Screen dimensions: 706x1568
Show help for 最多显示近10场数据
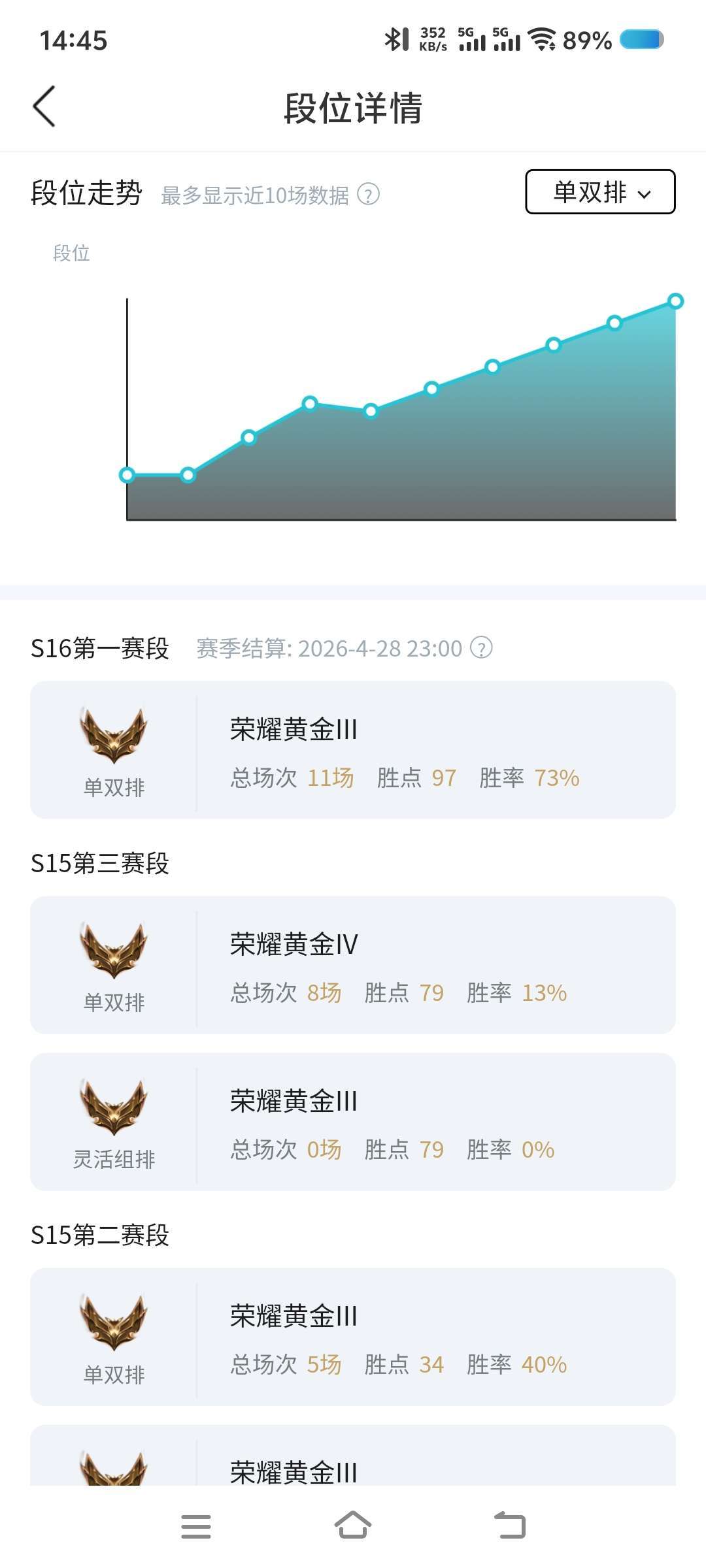click(x=369, y=195)
